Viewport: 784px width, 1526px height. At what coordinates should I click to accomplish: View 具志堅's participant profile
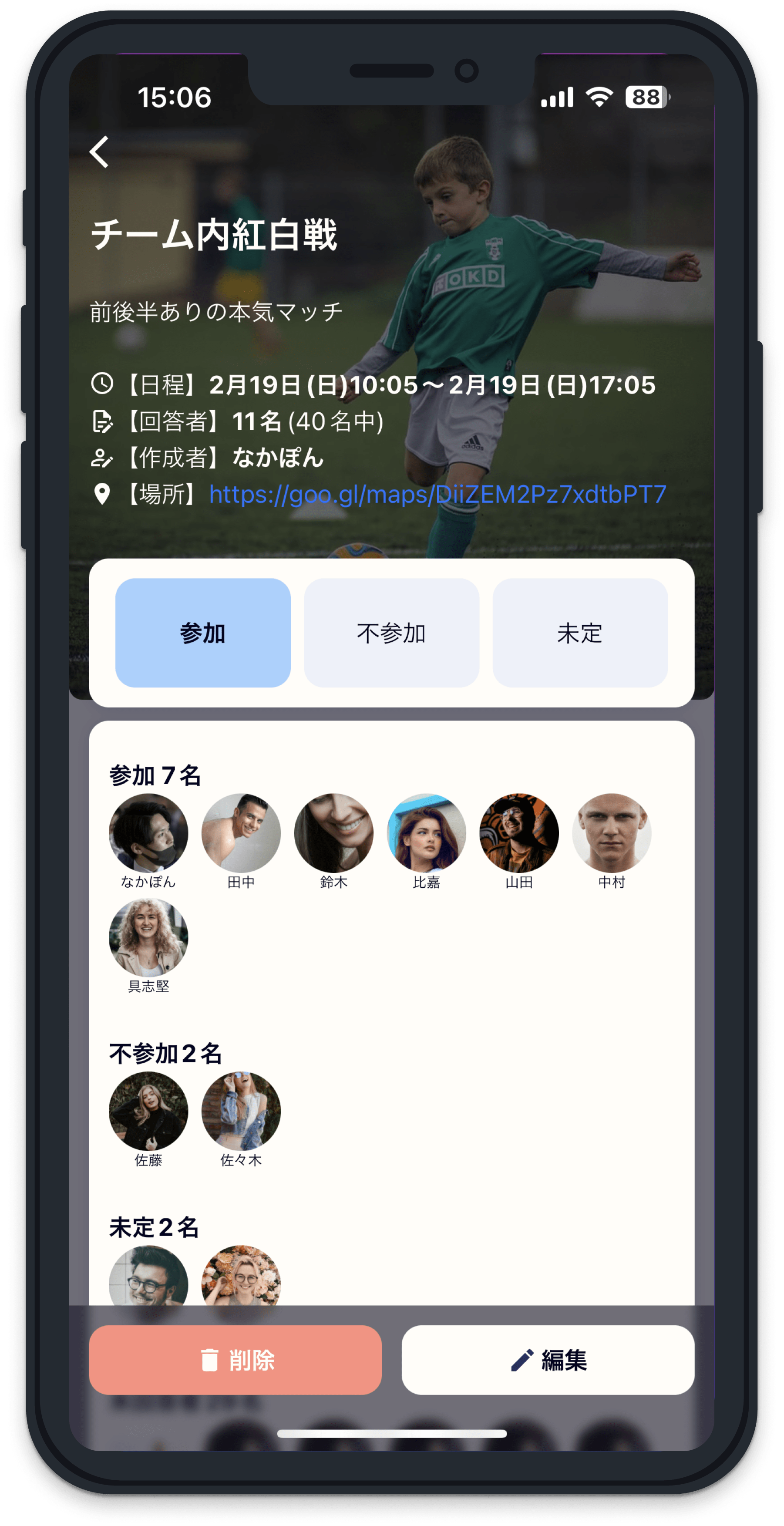tap(148, 937)
